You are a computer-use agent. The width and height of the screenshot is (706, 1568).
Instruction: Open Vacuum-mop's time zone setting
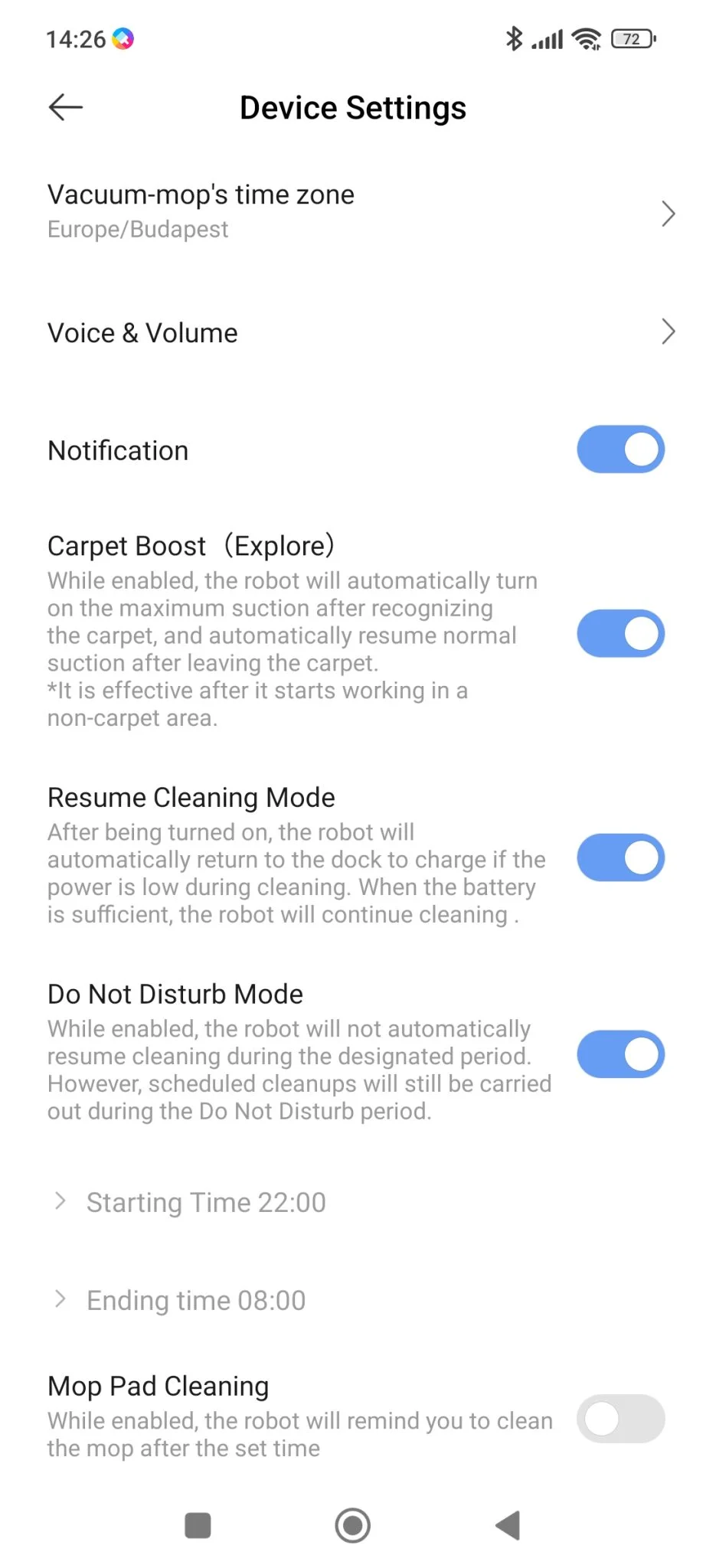(x=352, y=212)
